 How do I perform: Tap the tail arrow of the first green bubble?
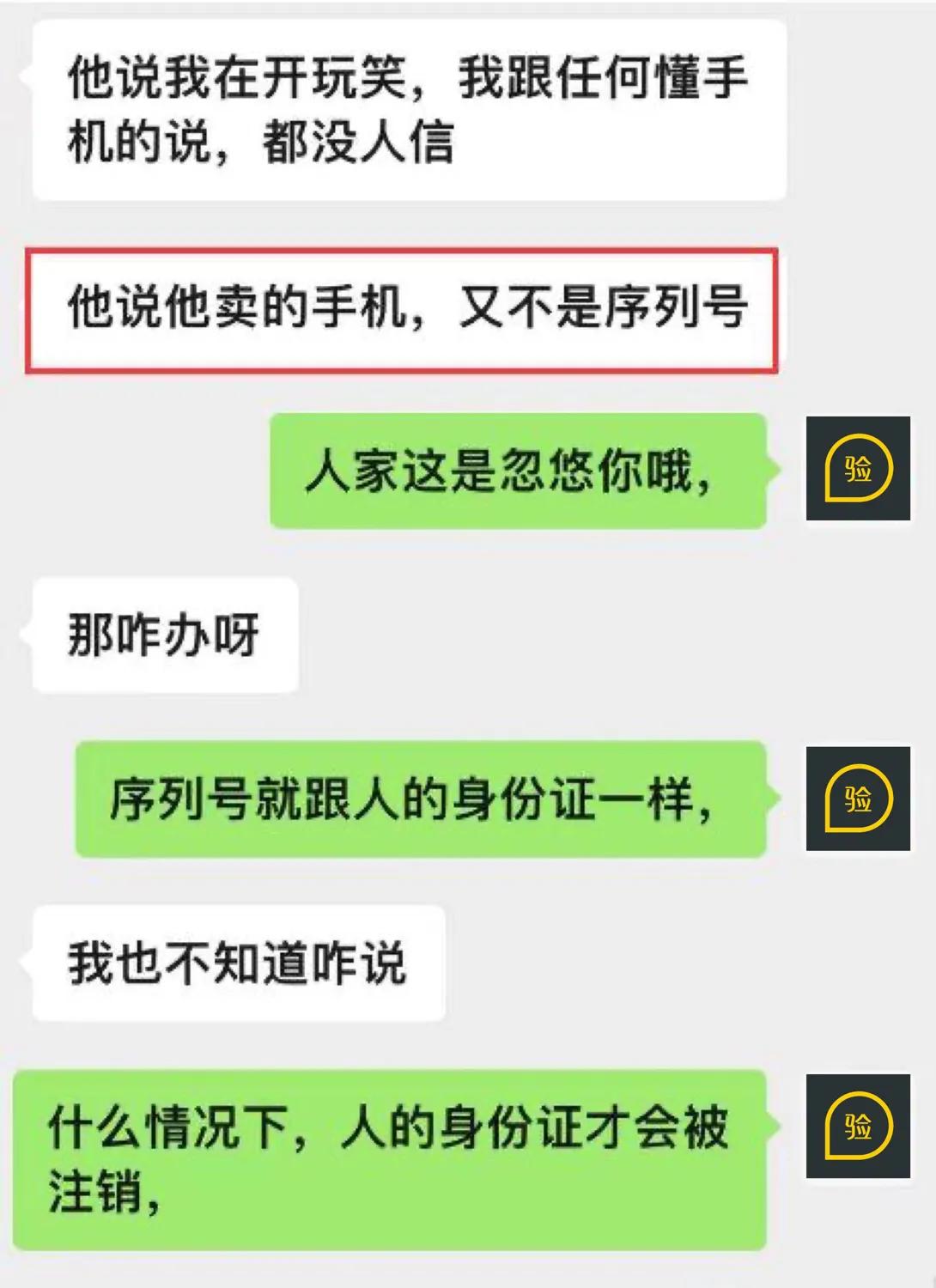(x=777, y=470)
